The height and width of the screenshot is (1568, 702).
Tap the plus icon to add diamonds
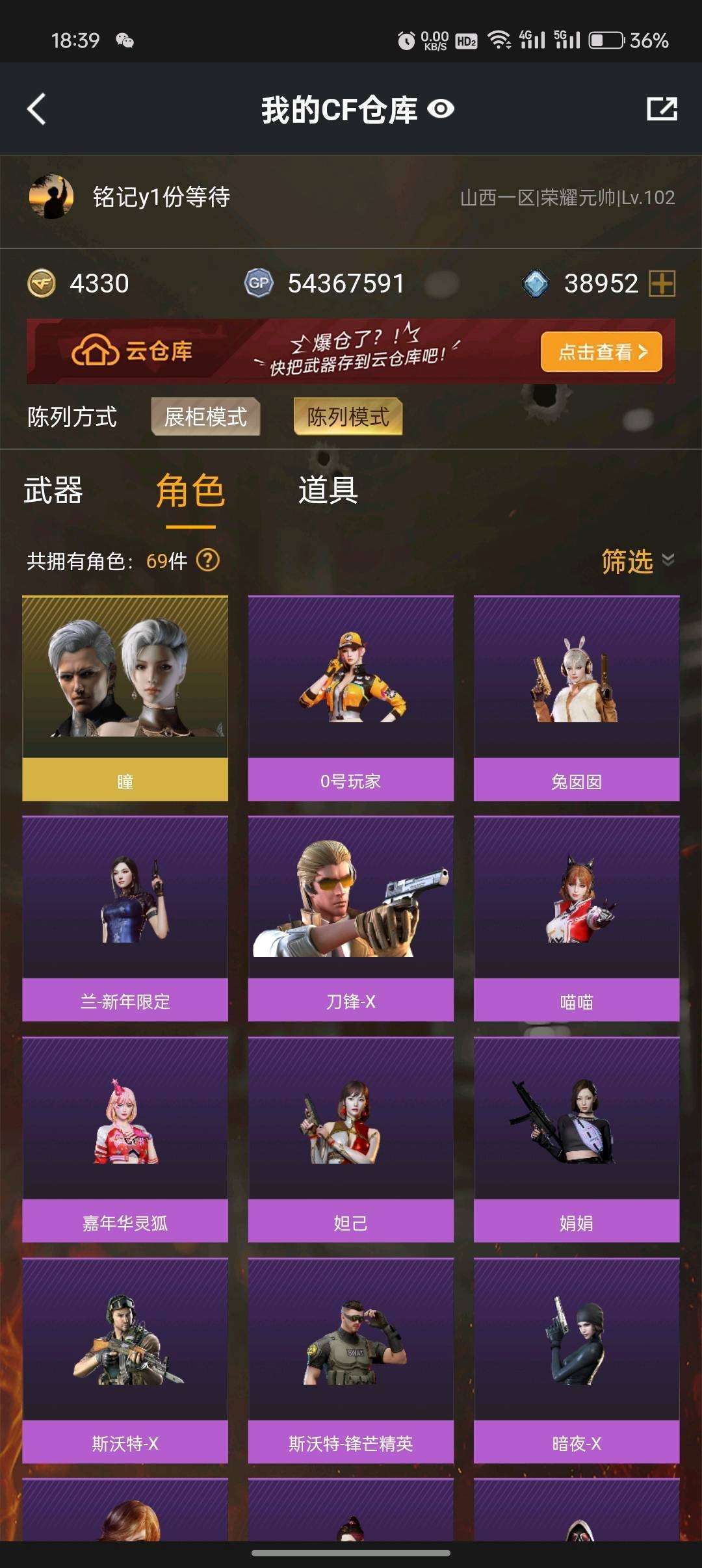point(662,283)
